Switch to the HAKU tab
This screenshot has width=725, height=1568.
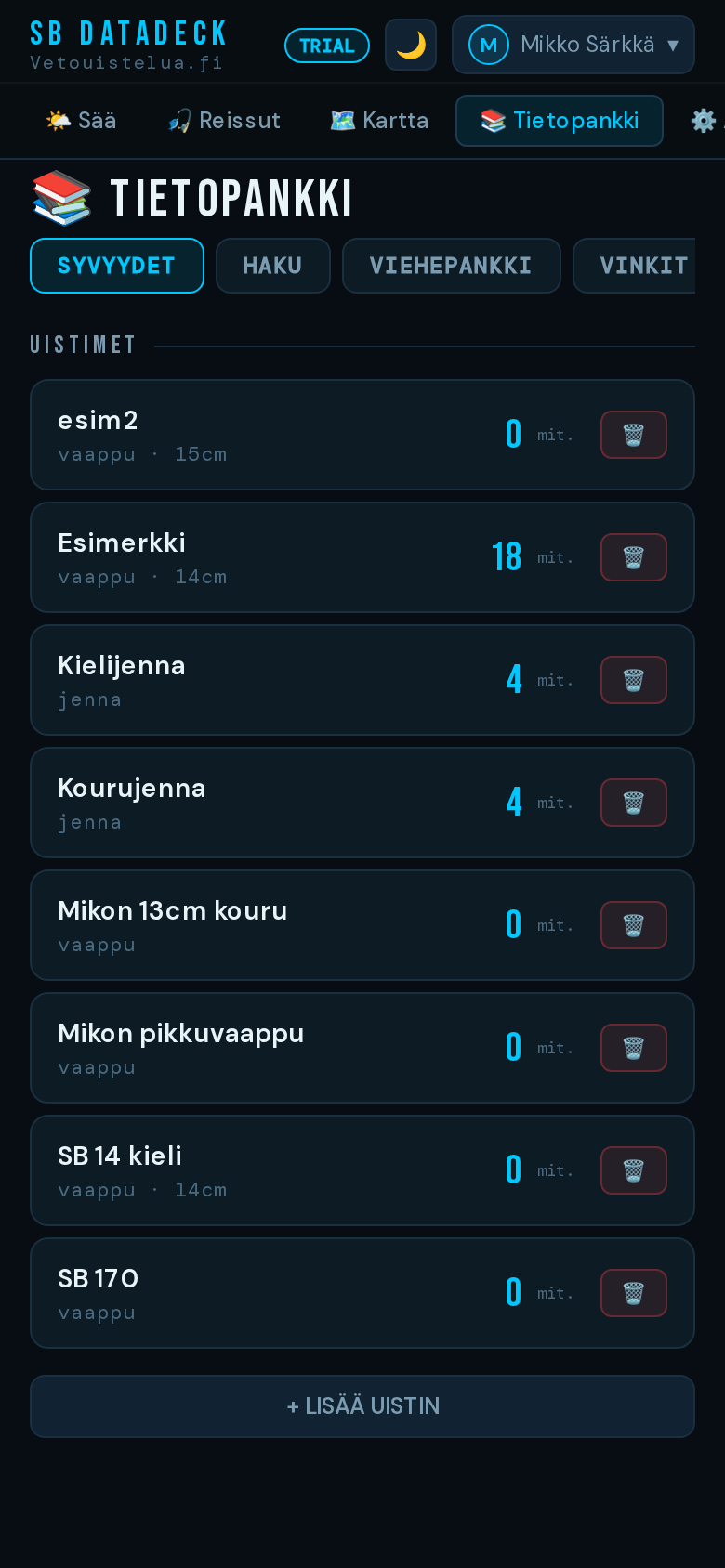(x=272, y=265)
